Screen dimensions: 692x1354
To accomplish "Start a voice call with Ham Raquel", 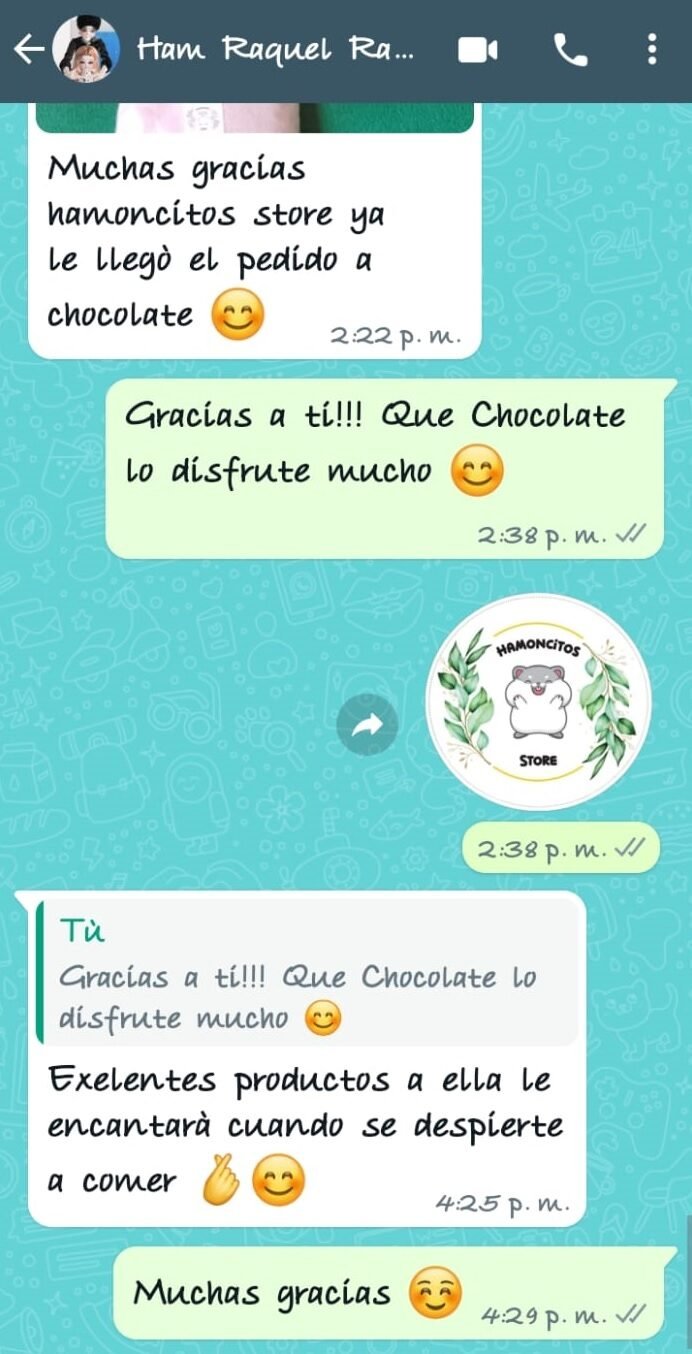I will point(570,49).
